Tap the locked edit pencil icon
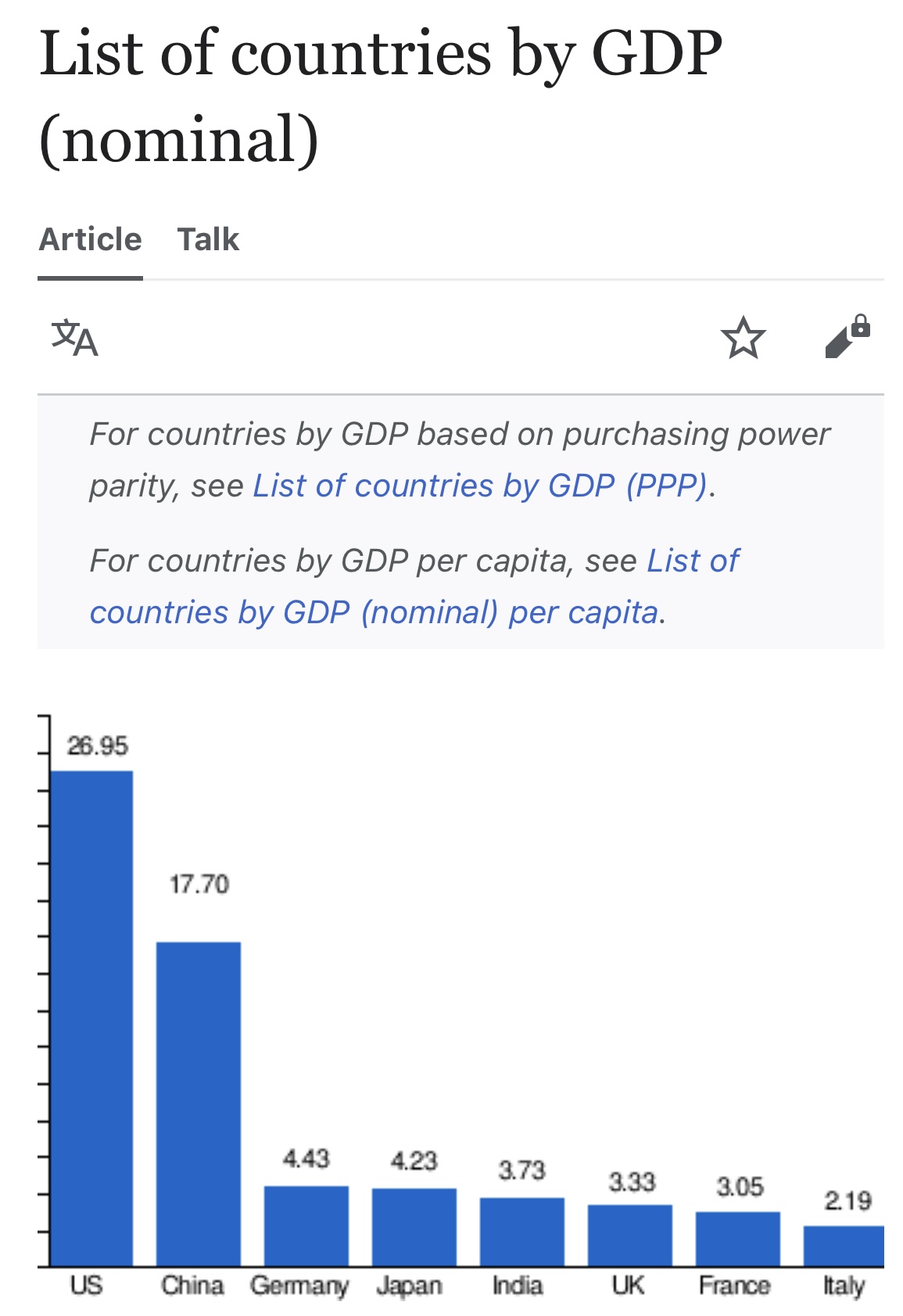 847,337
